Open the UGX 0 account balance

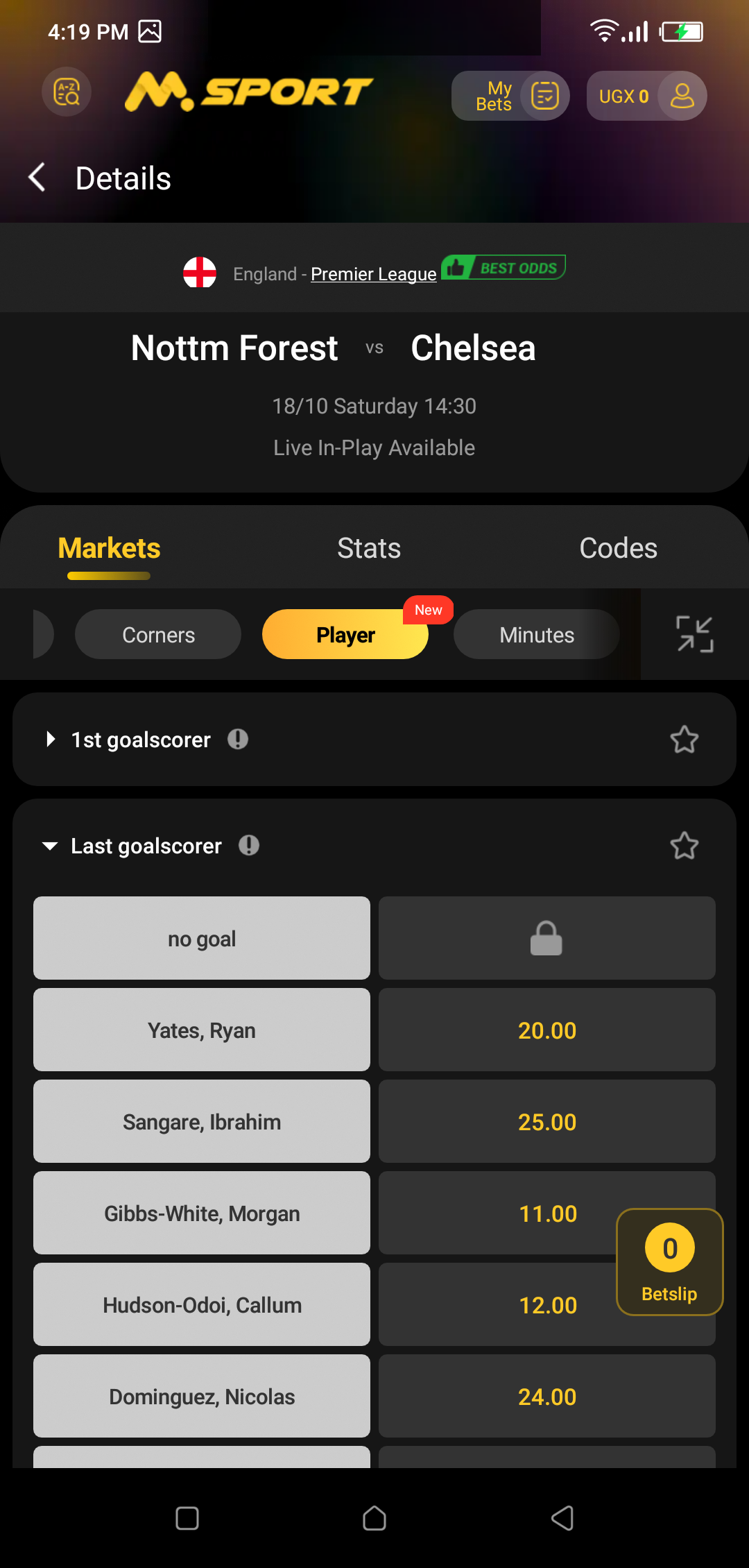(x=646, y=96)
